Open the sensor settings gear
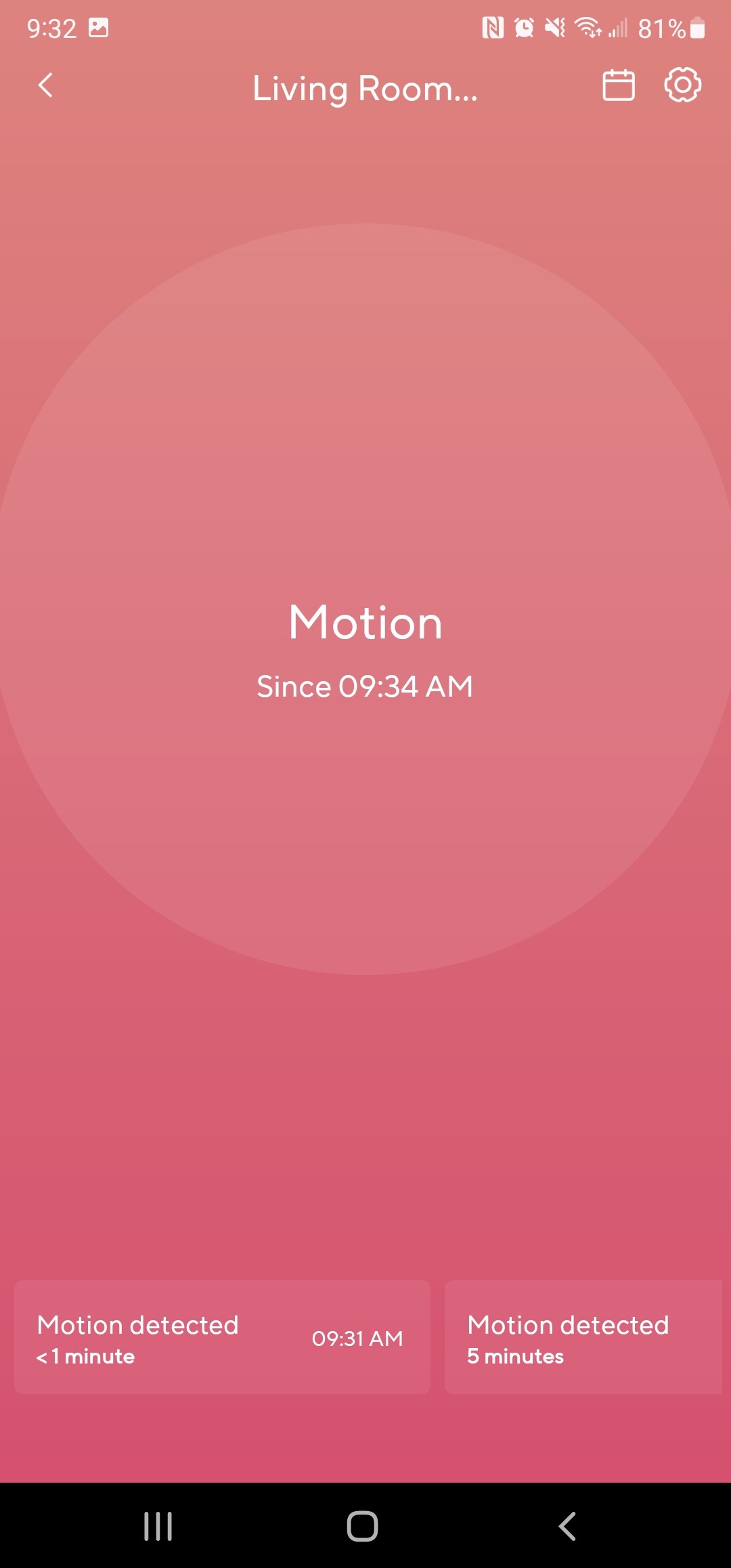731x1568 pixels. point(682,85)
